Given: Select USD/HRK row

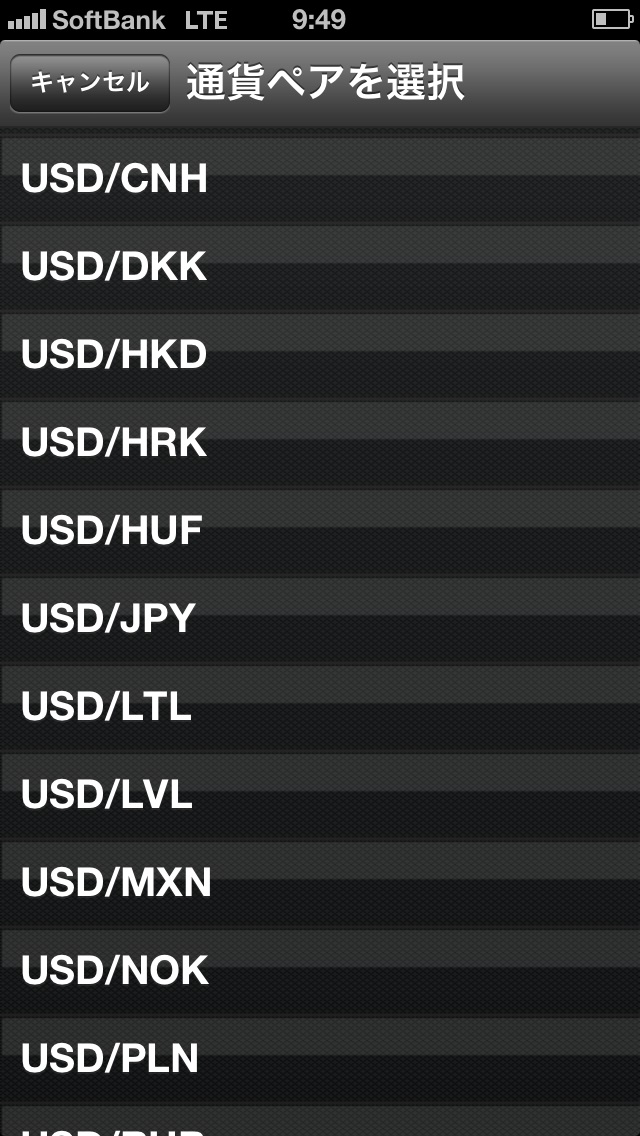Looking at the screenshot, I should (x=320, y=443).
